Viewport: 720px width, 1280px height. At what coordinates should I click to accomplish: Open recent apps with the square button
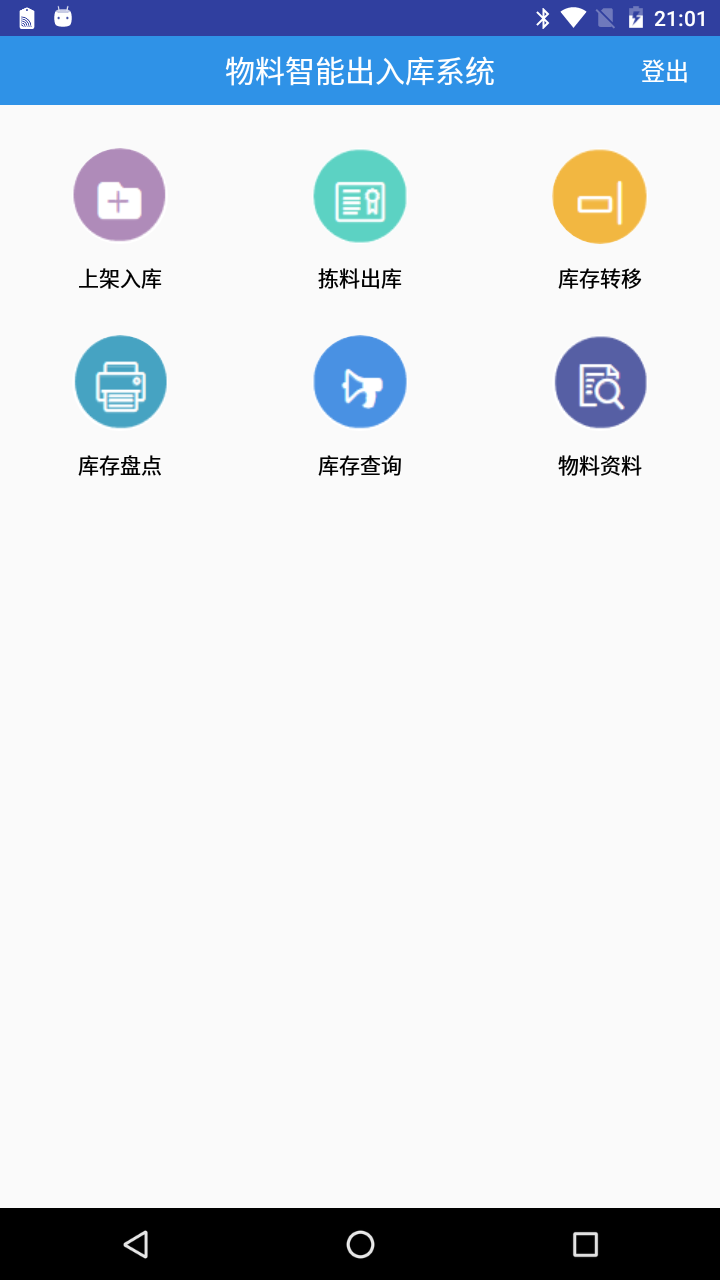pyautogui.click(x=583, y=1243)
